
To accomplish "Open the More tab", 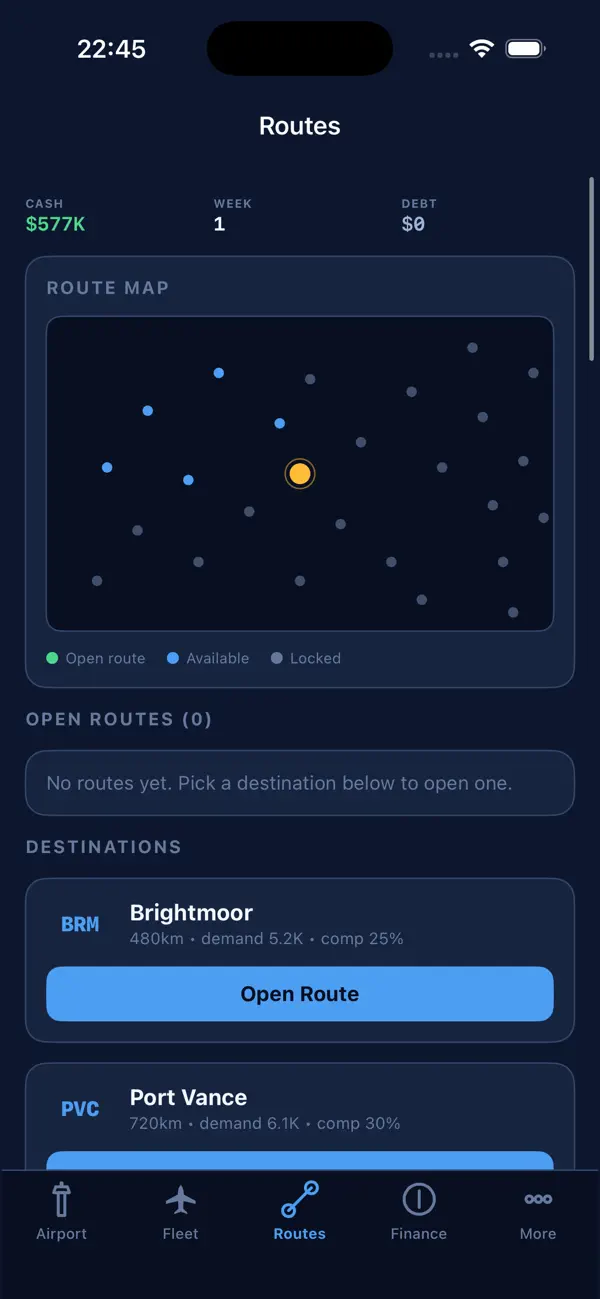I will 538,1211.
